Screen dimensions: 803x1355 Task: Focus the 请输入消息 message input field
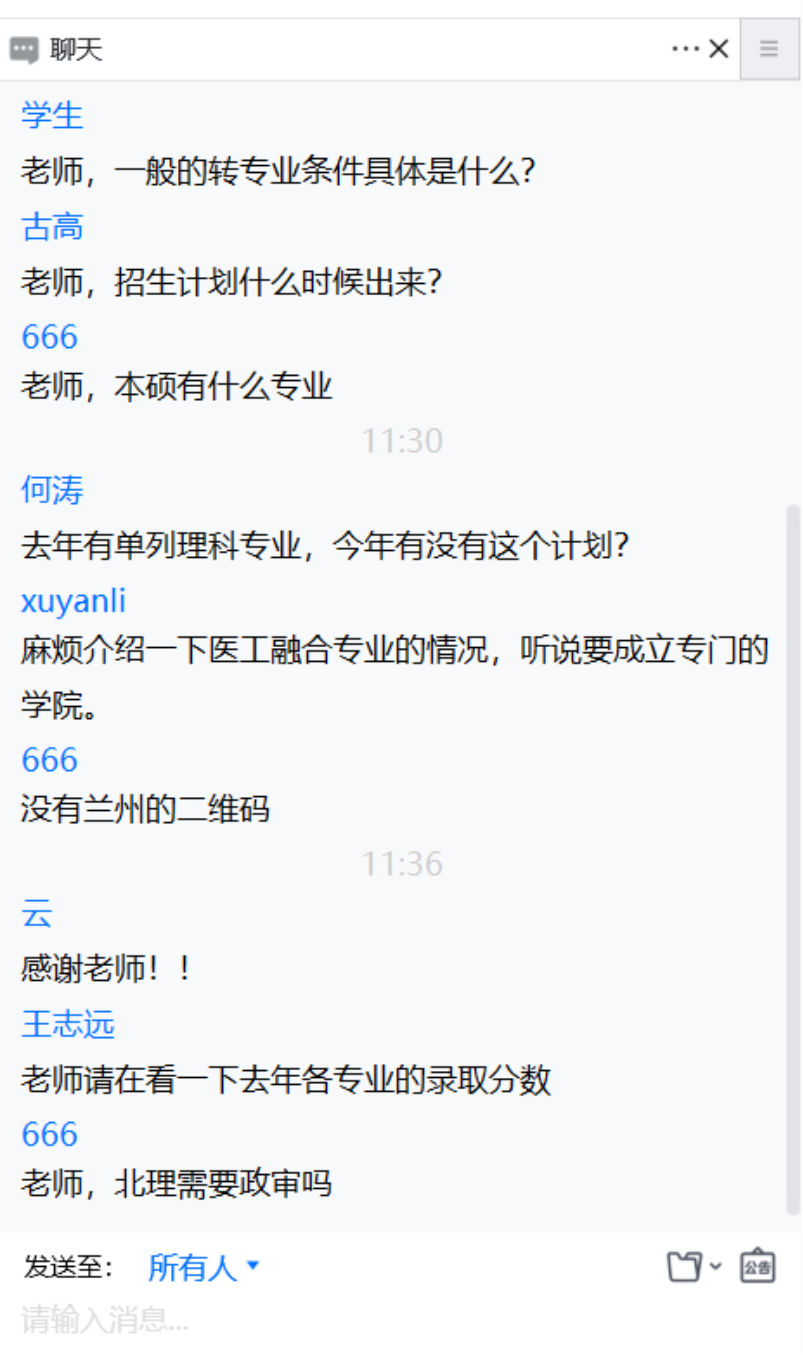[x=400, y=1320]
